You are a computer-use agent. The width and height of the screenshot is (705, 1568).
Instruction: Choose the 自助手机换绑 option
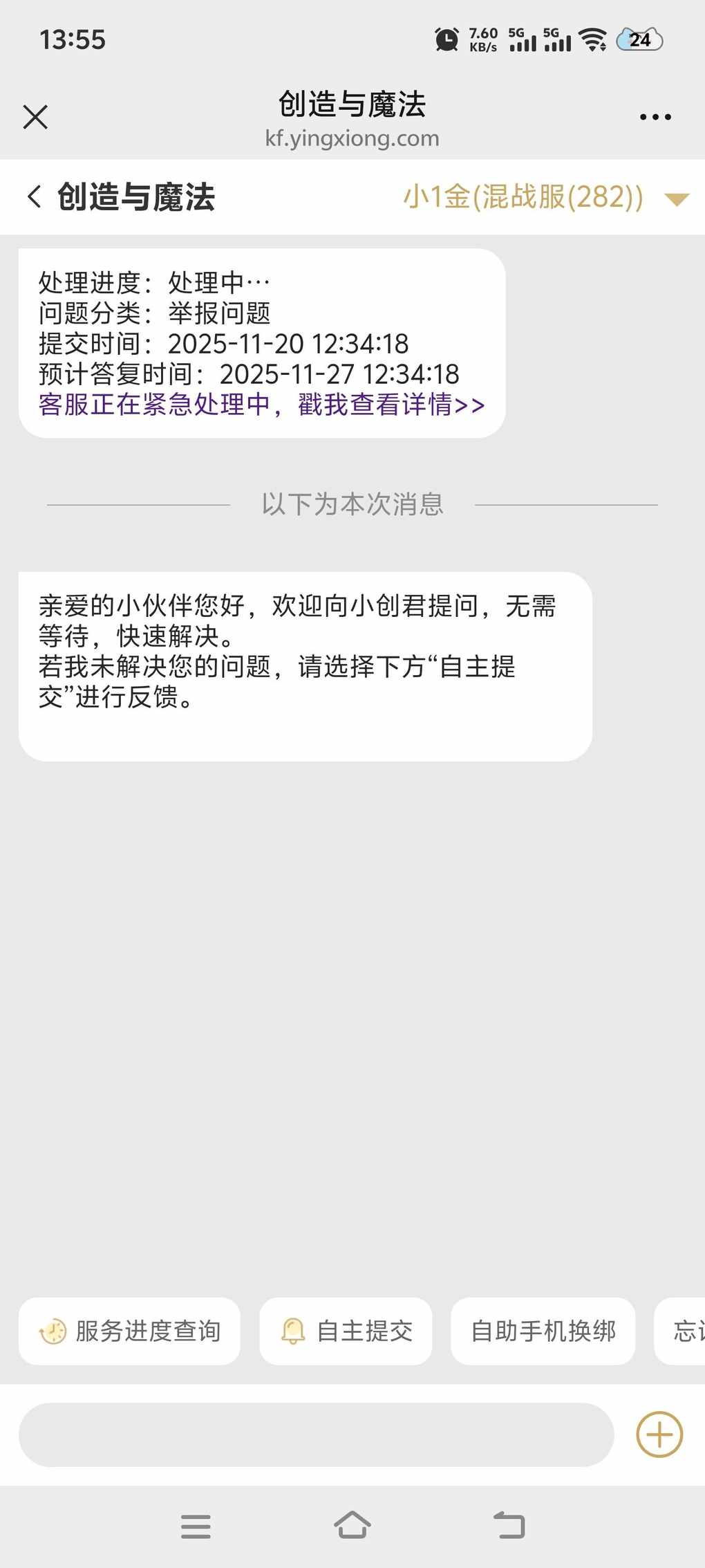pyautogui.click(x=543, y=1331)
